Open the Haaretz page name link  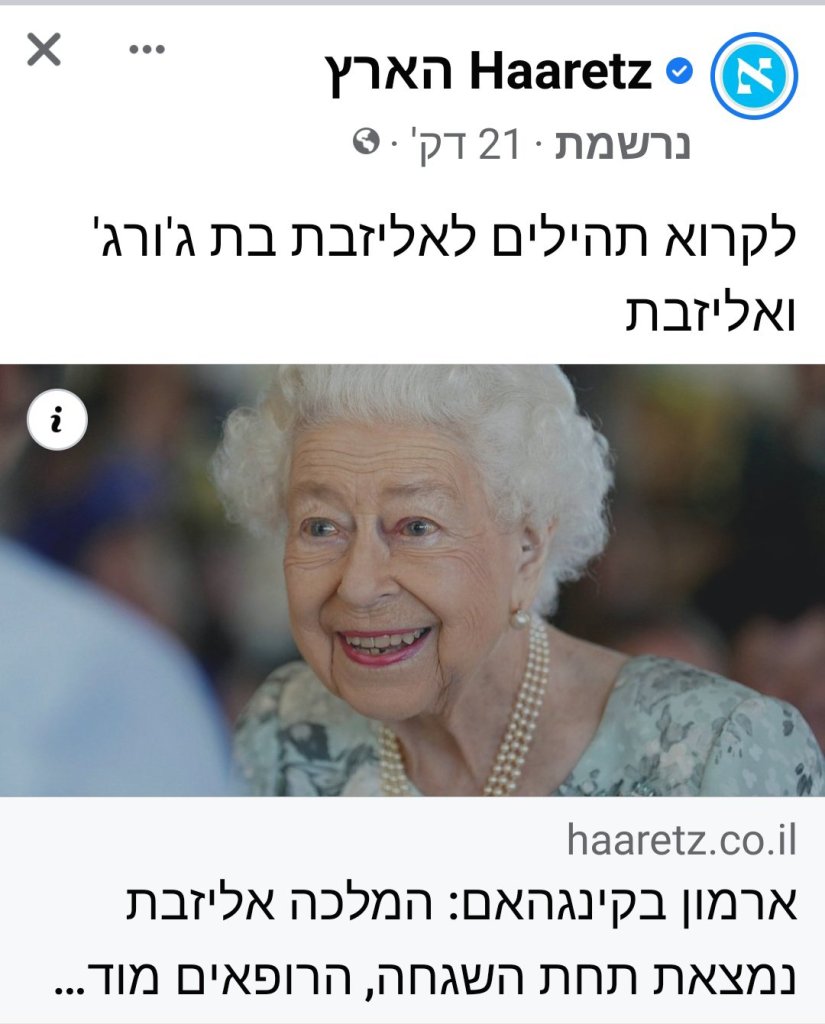[489, 72]
